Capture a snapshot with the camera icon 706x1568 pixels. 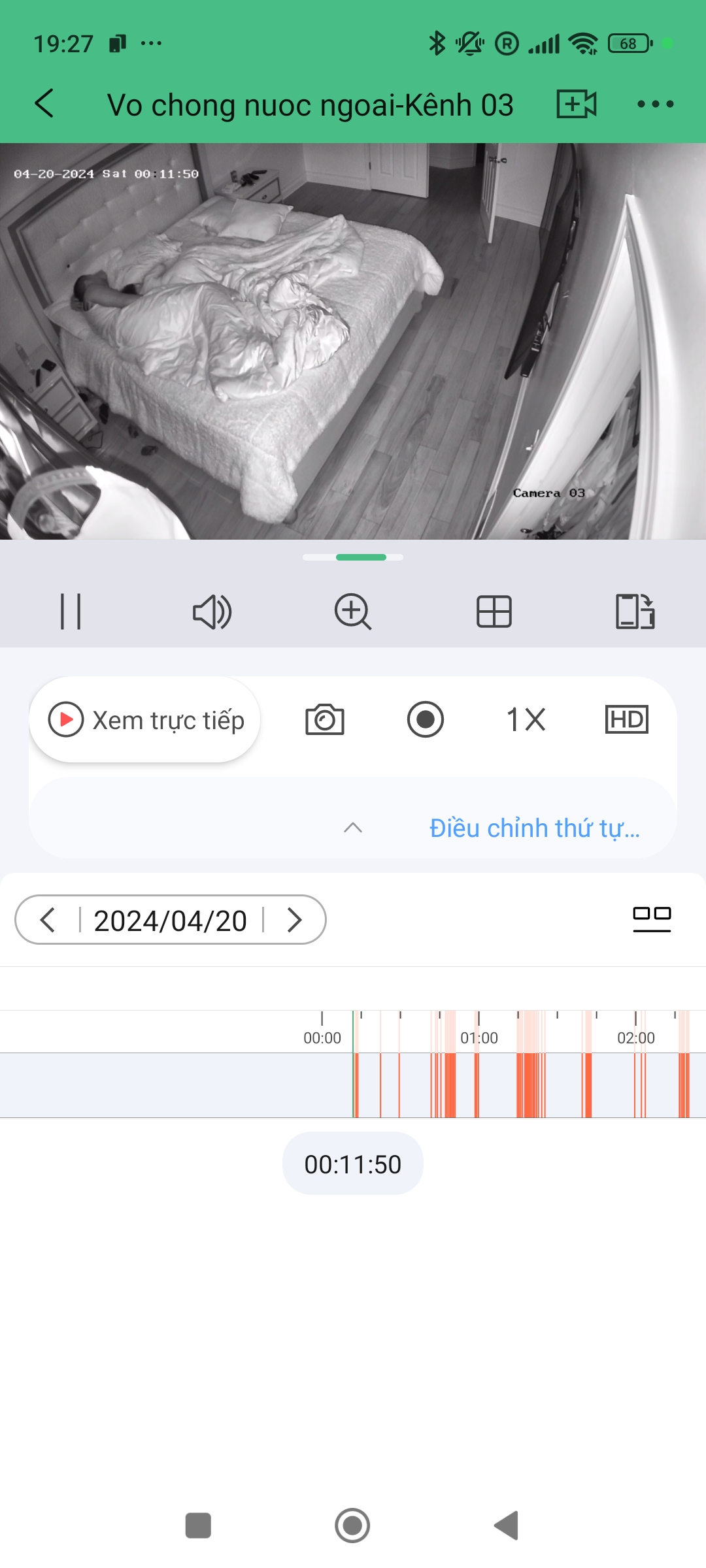(x=325, y=720)
